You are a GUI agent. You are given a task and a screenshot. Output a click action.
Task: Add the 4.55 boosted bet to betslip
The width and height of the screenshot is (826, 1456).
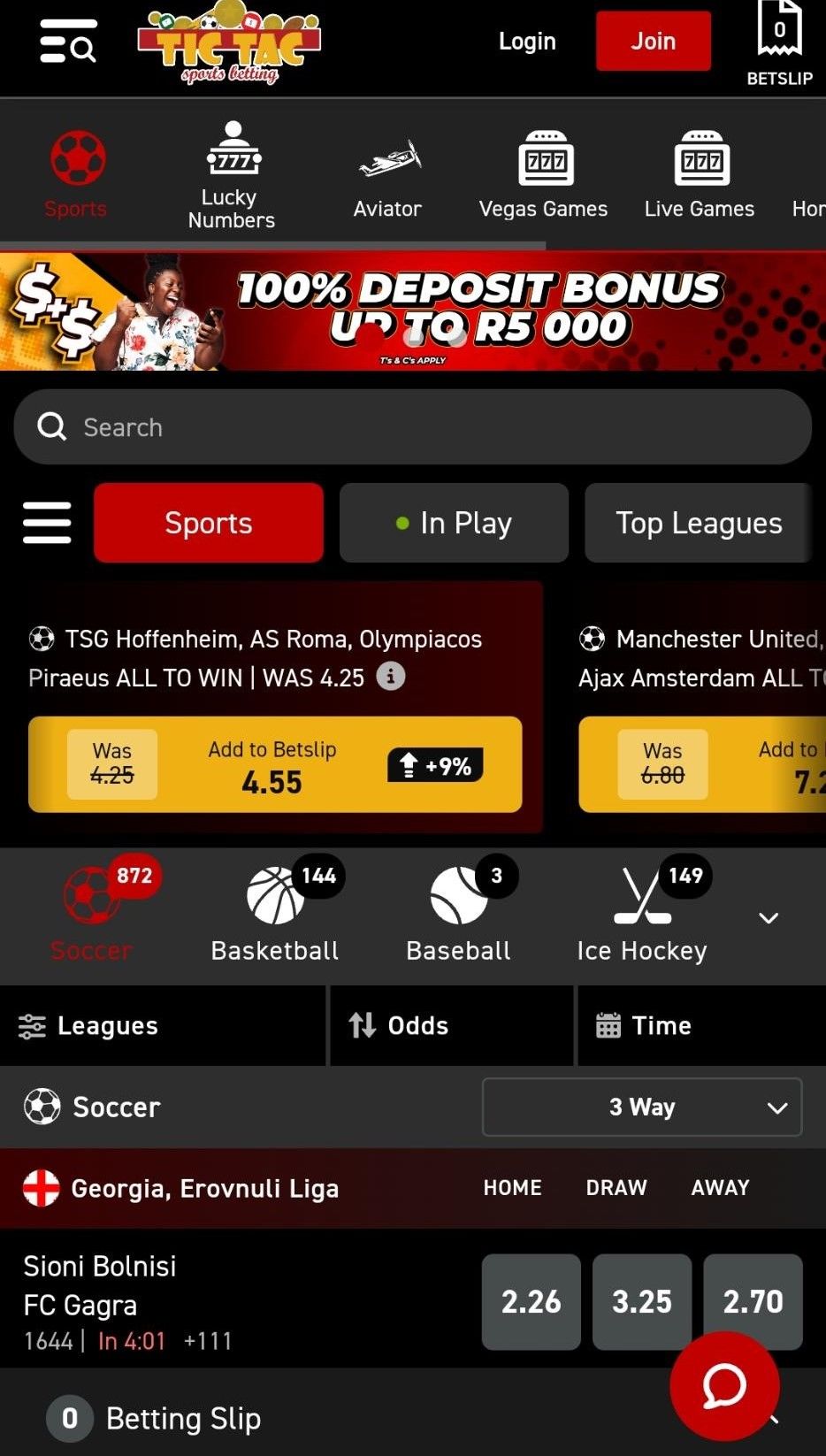274,765
